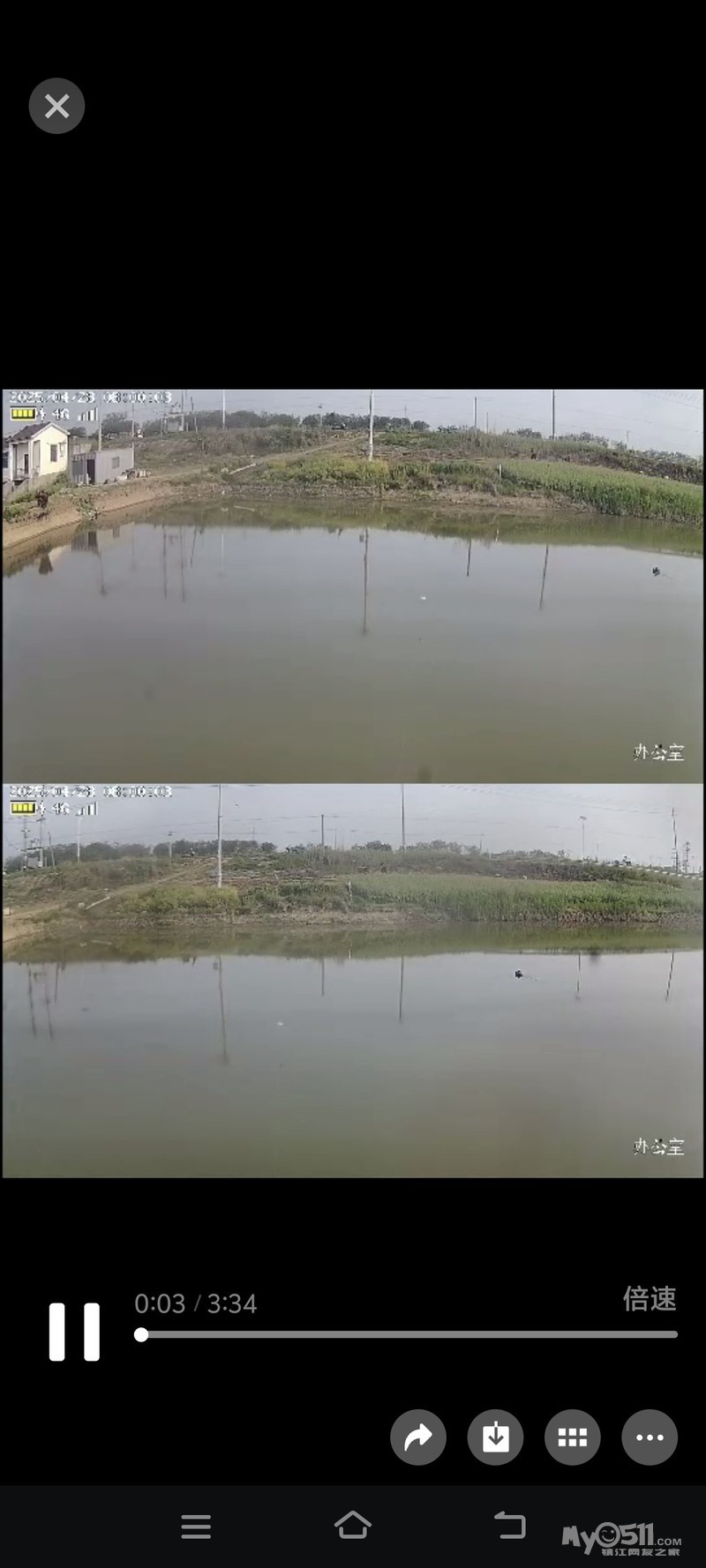Screen dimensions: 706x1568
Task: Open the 倍速 playback speed options
Action: [650, 1298]
